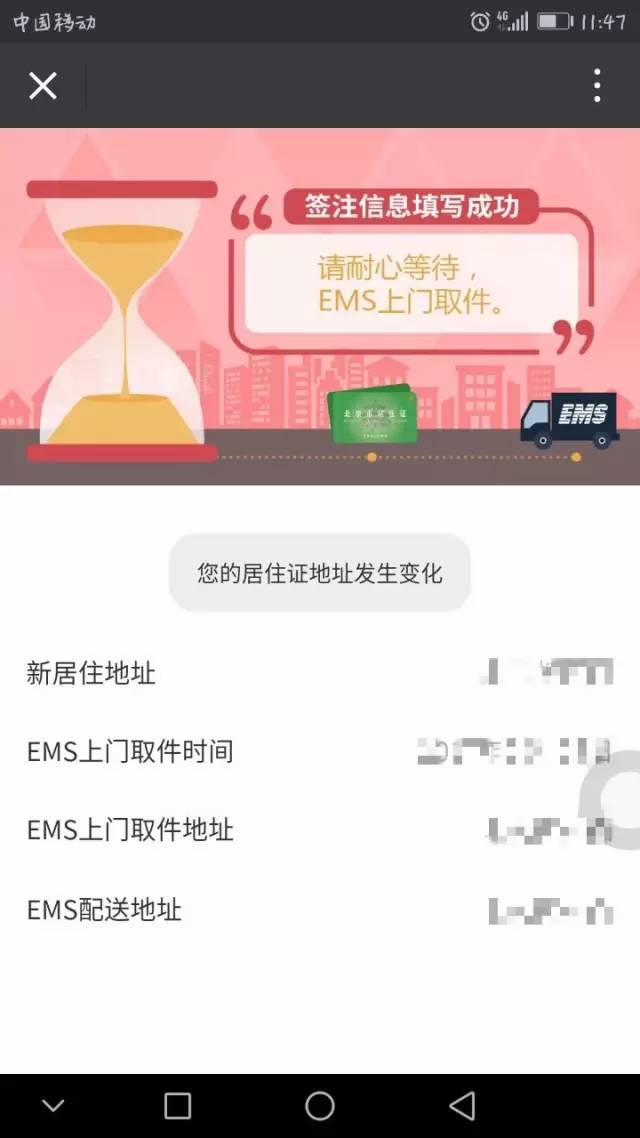Hide the navigation bar with the down chevron
Image resolution: width=640 pixels, height=1138 pixels.
click(53, 1105)
